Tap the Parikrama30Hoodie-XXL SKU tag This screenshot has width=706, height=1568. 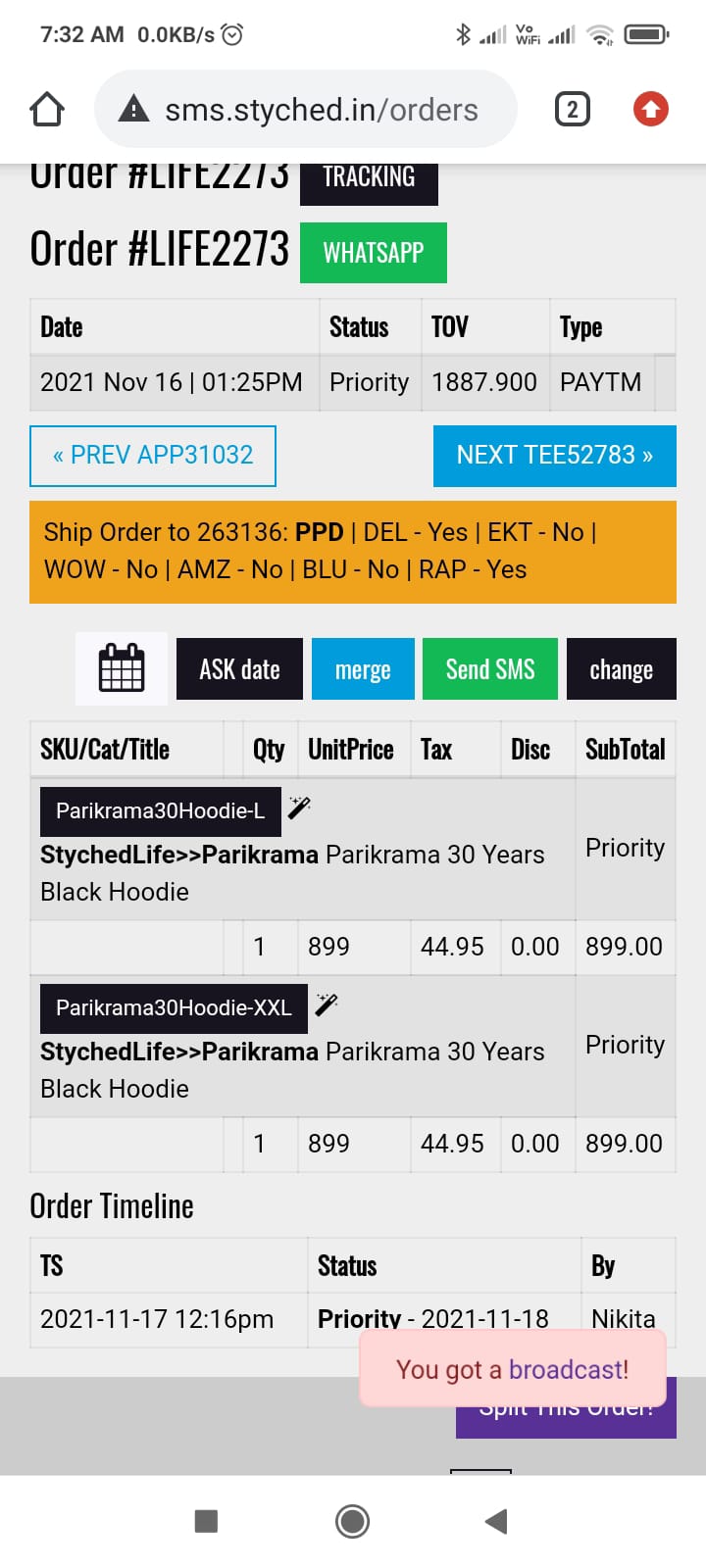point(174,1008)
